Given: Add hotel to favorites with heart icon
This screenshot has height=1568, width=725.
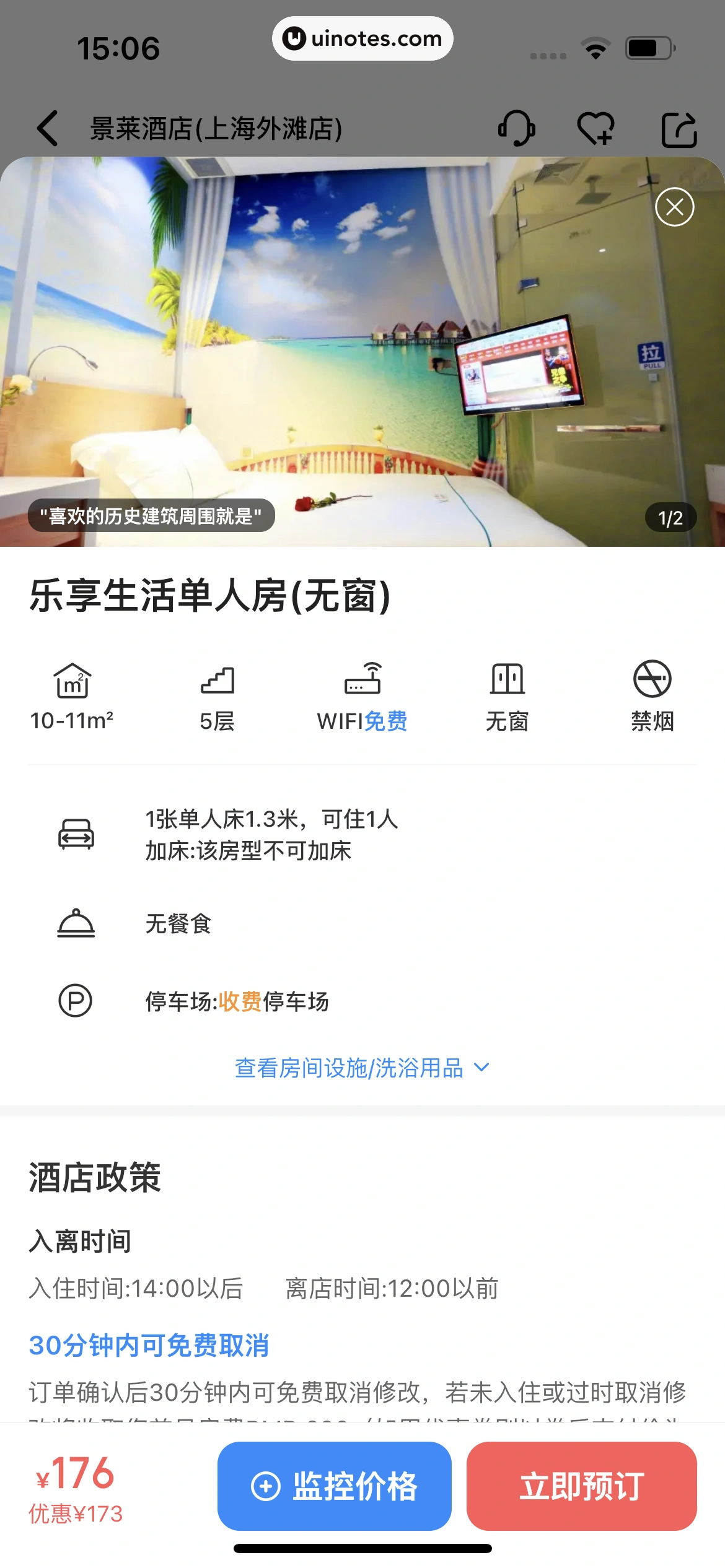Looking at the screenshot, I should pyautogui.click(x=595, y=129).
